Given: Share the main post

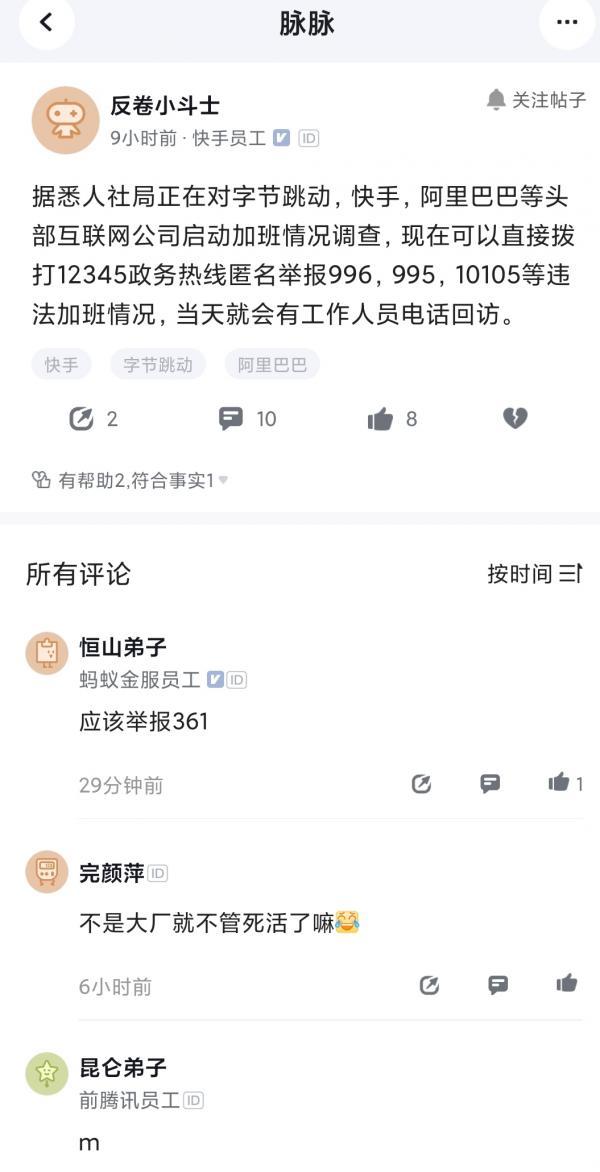Looking at the screenshot, I should (x=93, y=419).
